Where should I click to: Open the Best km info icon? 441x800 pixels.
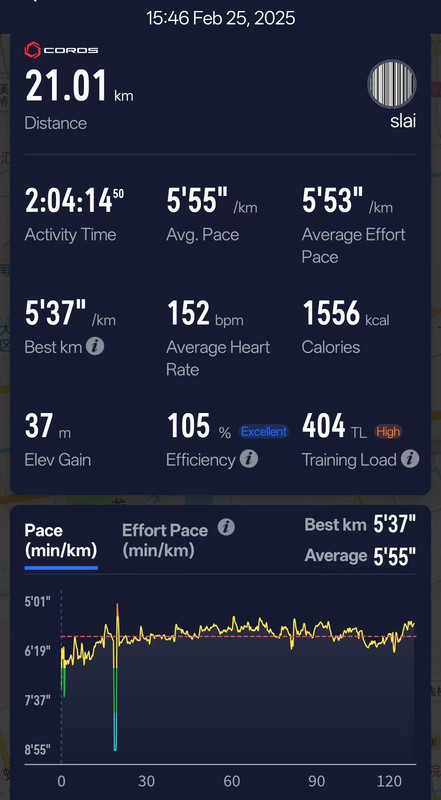coord(95,347)
